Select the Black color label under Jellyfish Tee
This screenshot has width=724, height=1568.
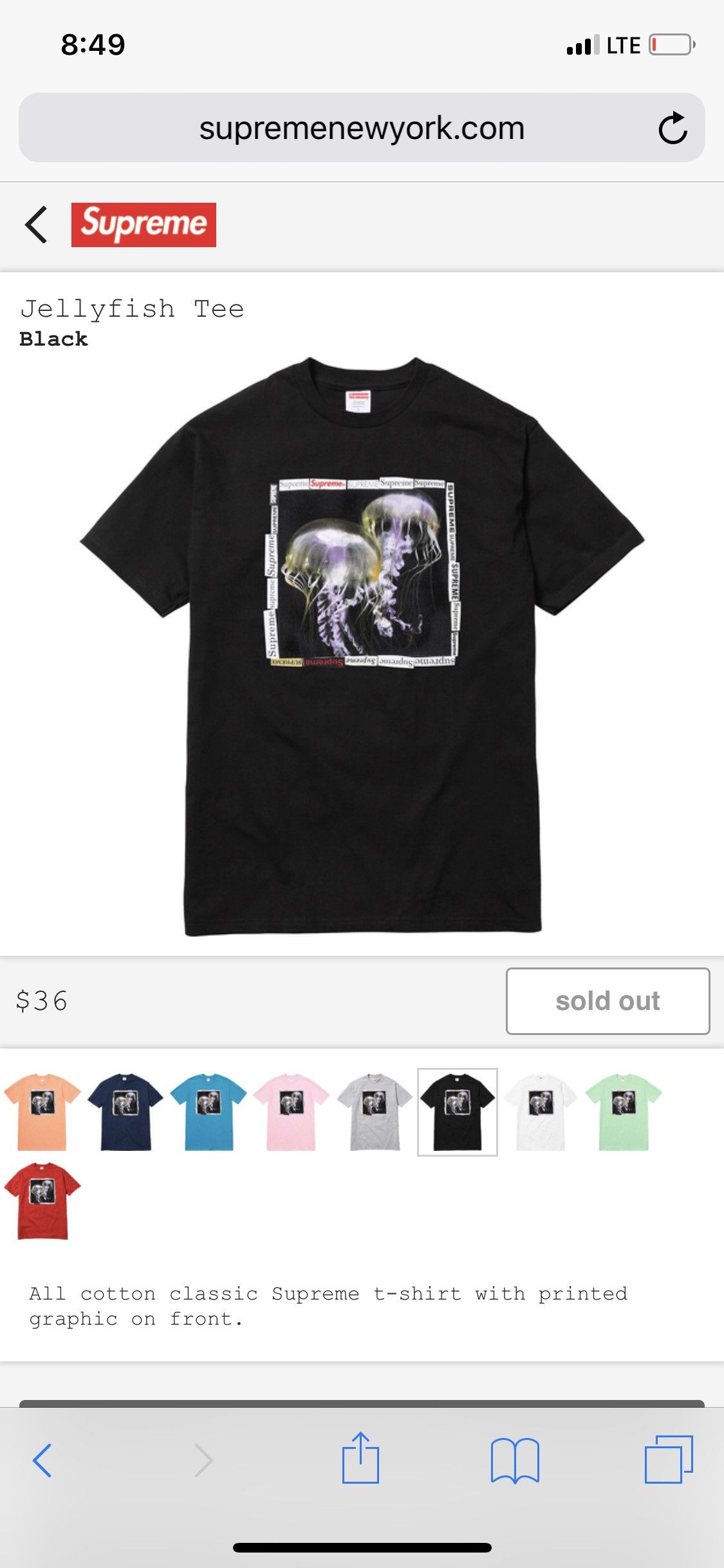[x=53, y=339]
